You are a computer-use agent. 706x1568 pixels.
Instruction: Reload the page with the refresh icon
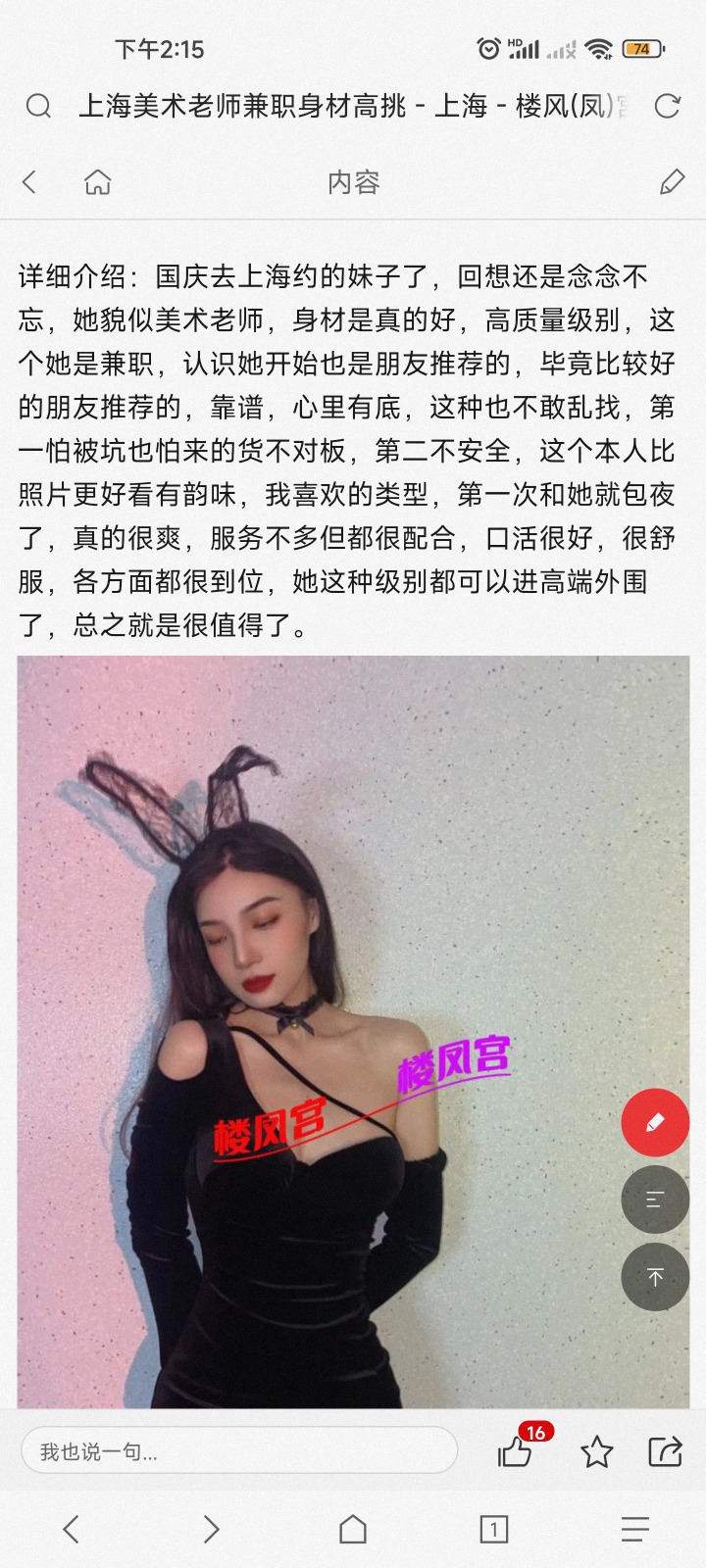click(x=667, y=106)
